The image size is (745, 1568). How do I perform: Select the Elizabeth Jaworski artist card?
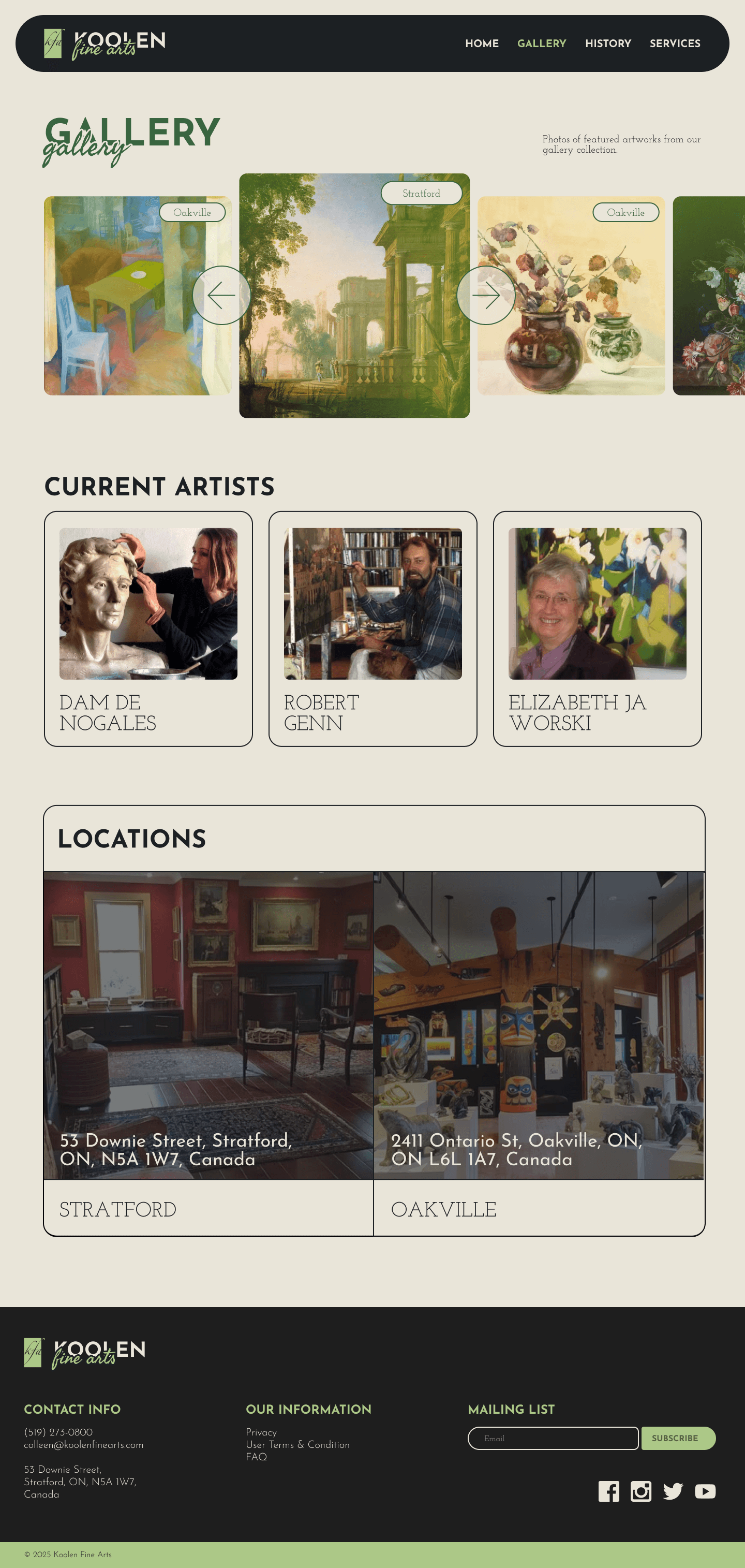click(x=597, y=628)
